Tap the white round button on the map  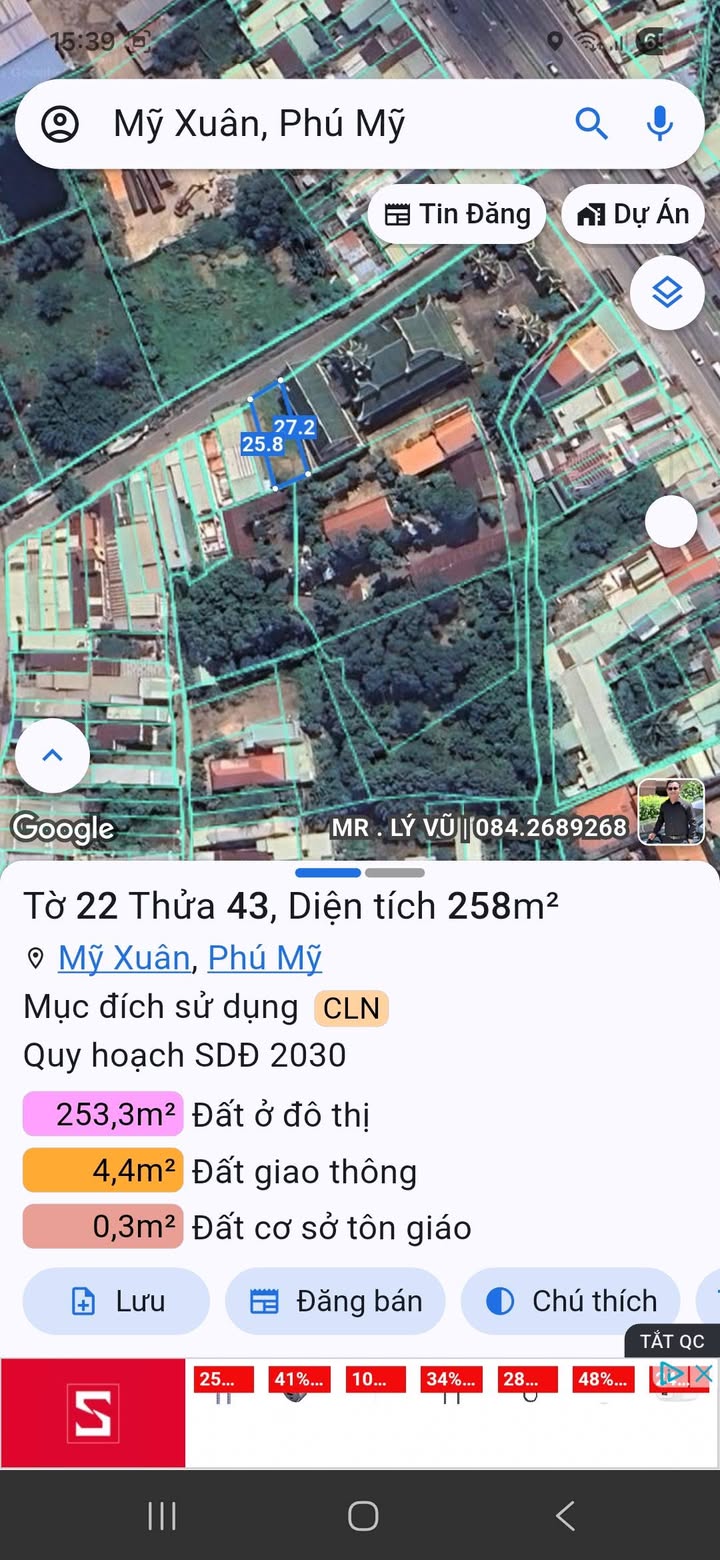click(671, 521)
